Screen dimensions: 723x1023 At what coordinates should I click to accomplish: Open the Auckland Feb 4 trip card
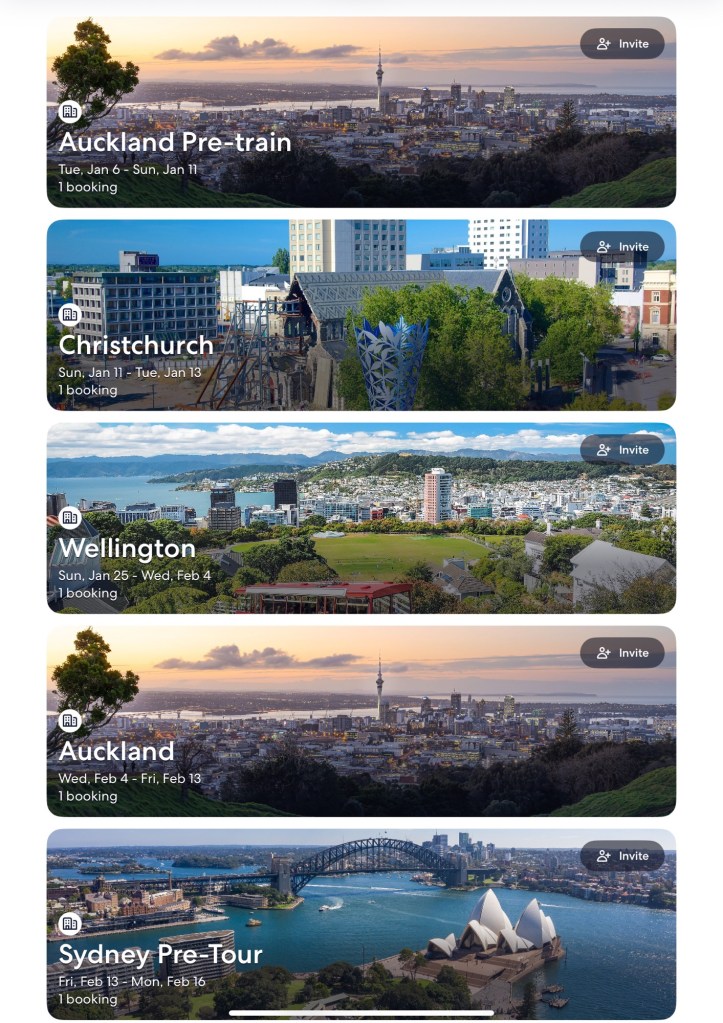360,721
